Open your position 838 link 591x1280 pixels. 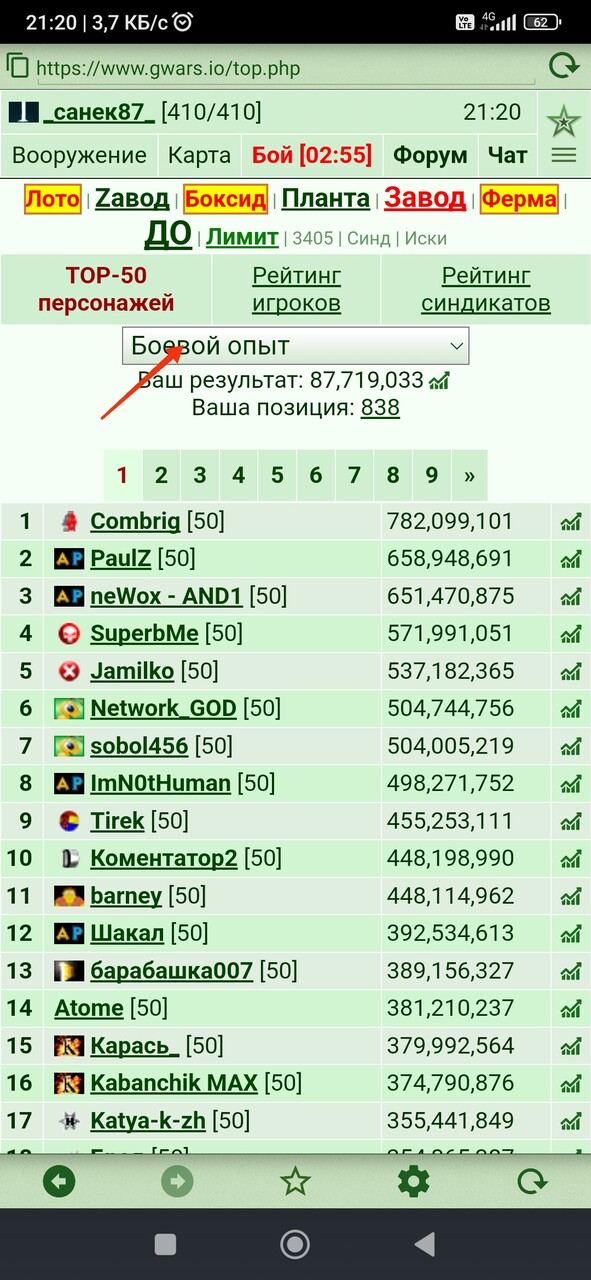click(380, 407)
